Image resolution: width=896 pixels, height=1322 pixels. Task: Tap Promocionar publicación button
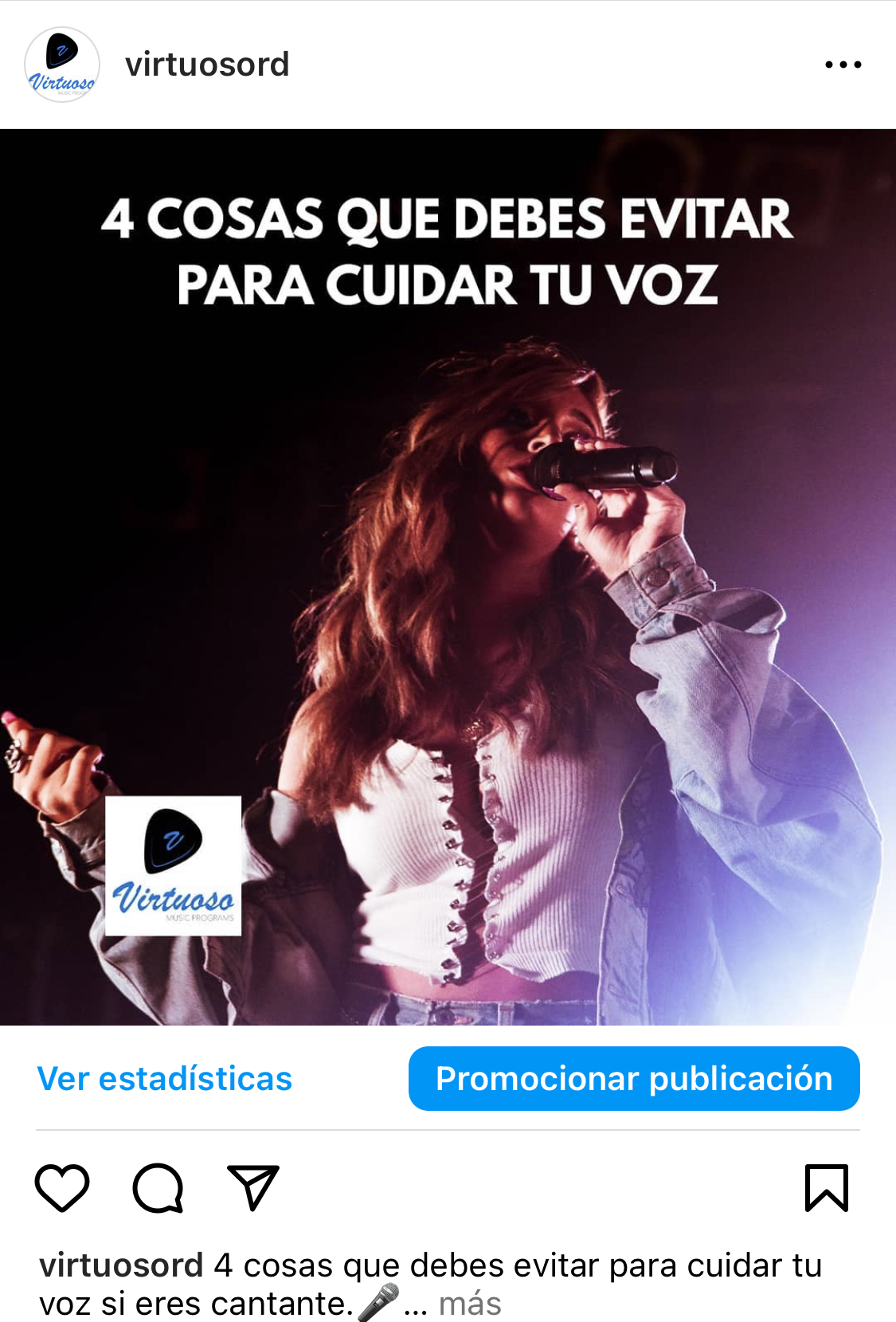coord(634,1078)
